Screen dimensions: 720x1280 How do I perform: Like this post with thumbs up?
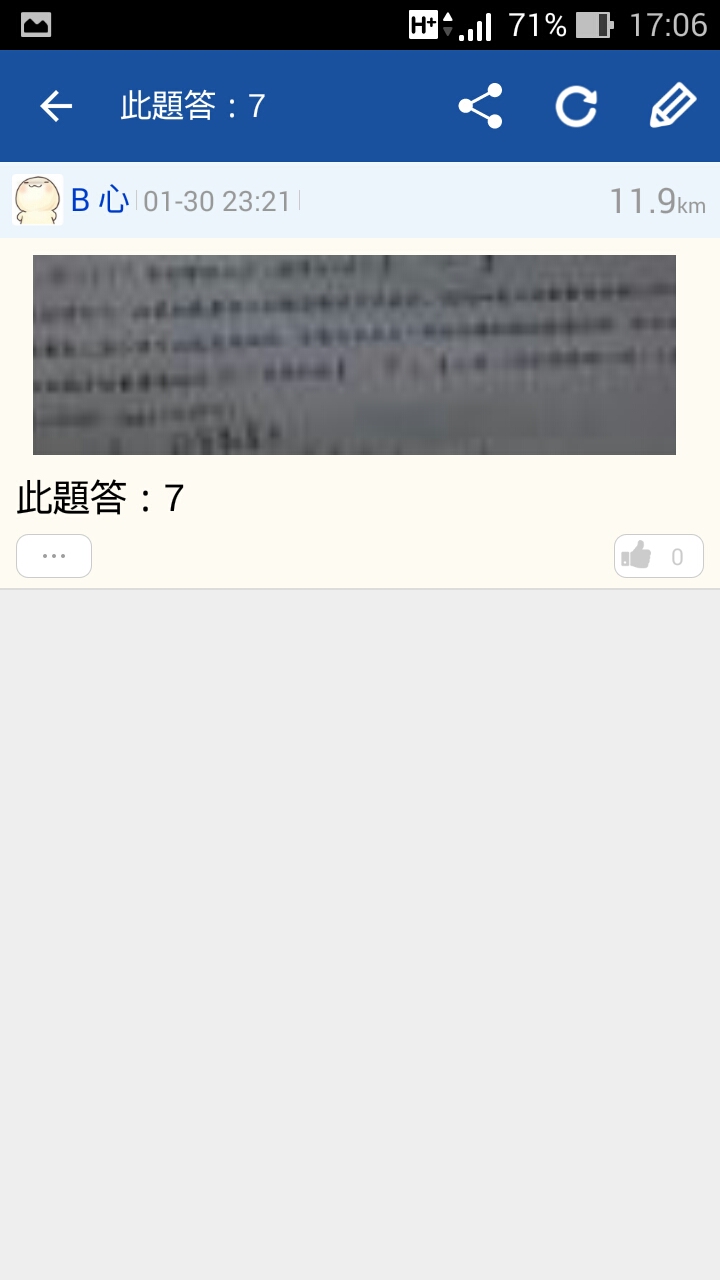[x=658, y=556]
